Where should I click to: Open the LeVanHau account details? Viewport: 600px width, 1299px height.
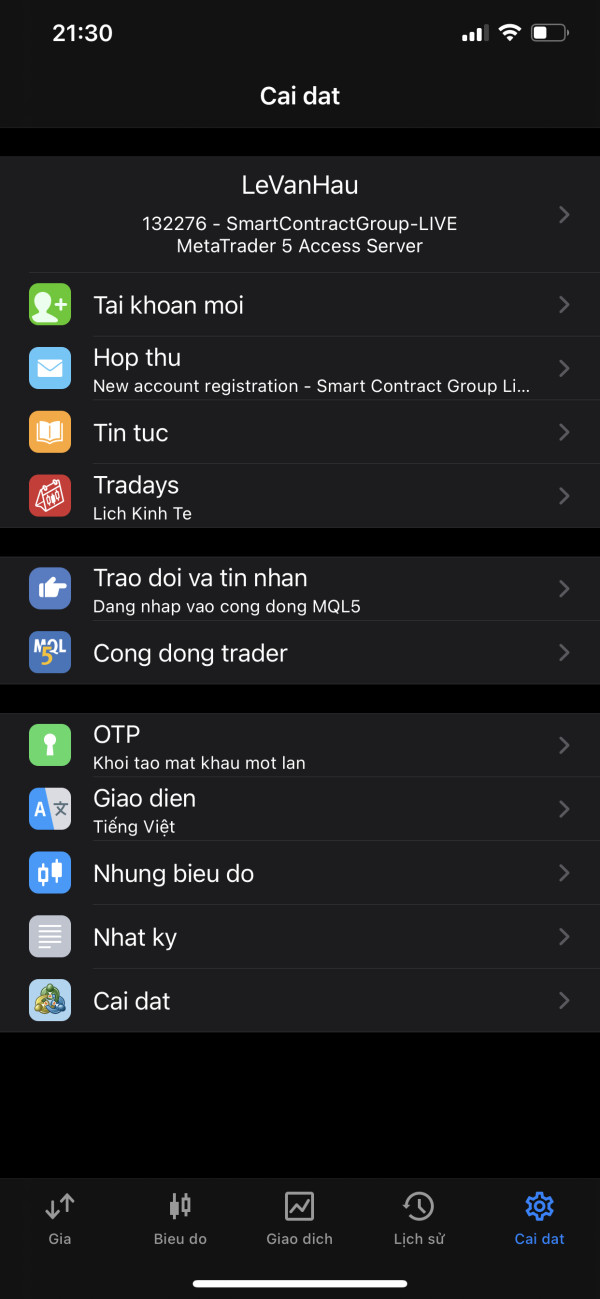click(x=300, y=214)
